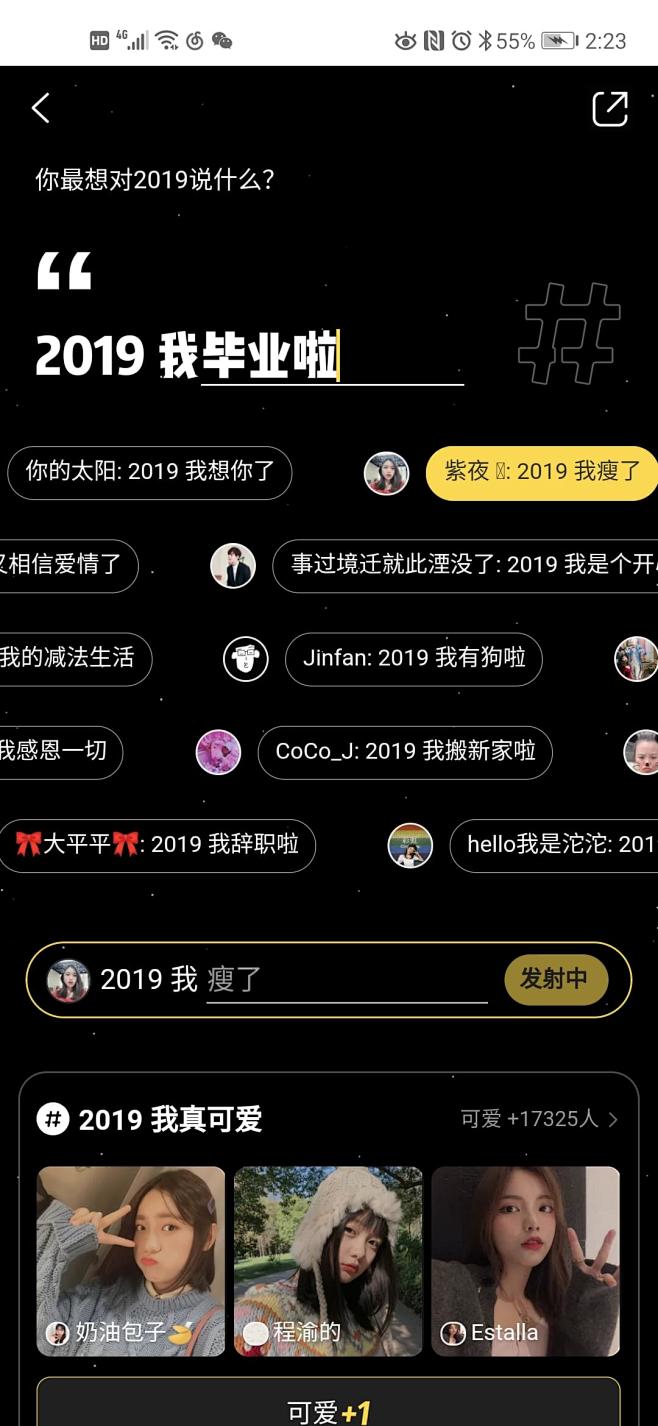
Task: Tap the hello我是沱沱 bubble
Action: click(x=555, y=844)
